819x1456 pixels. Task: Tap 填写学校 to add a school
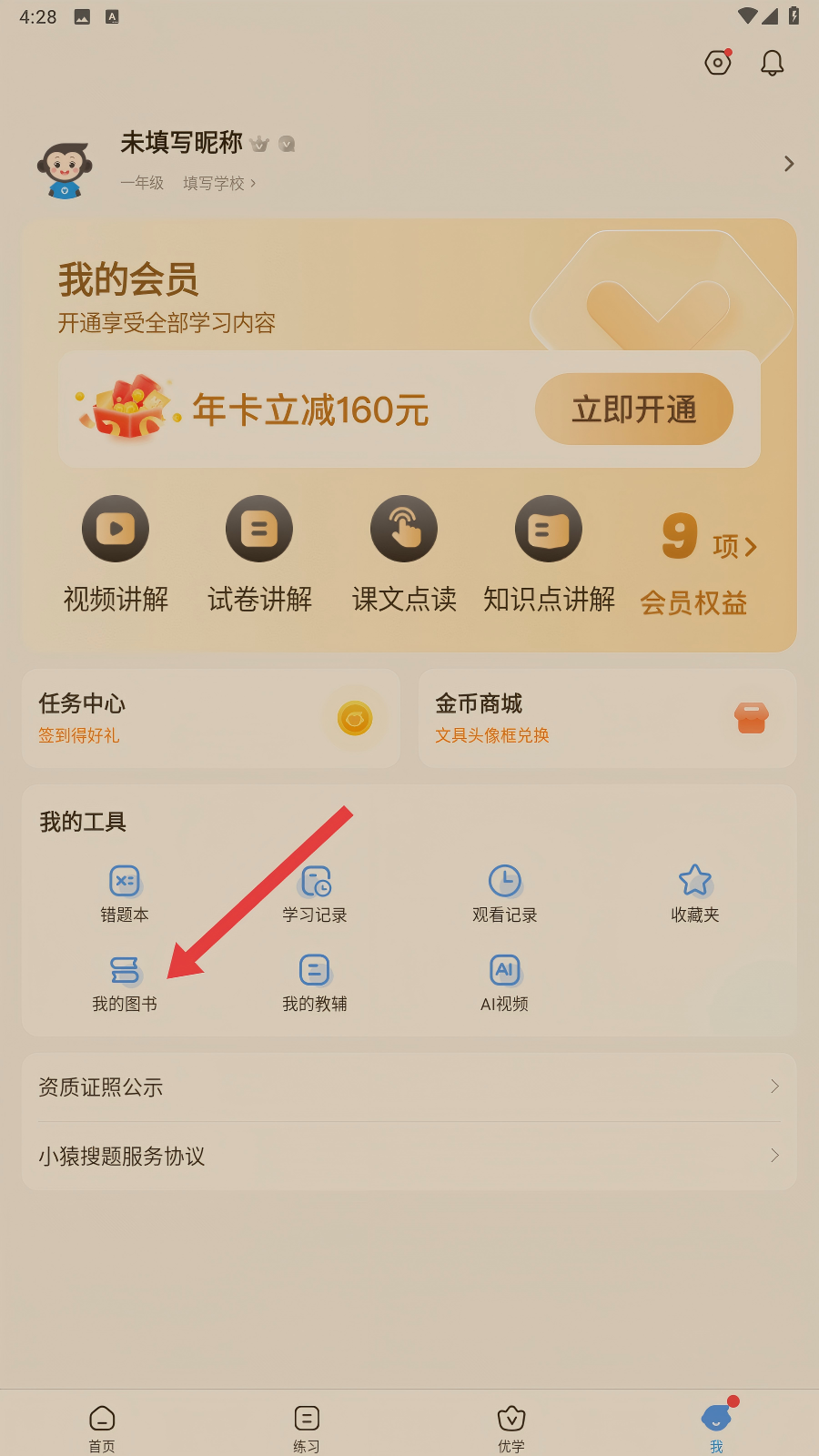[218, 183]
